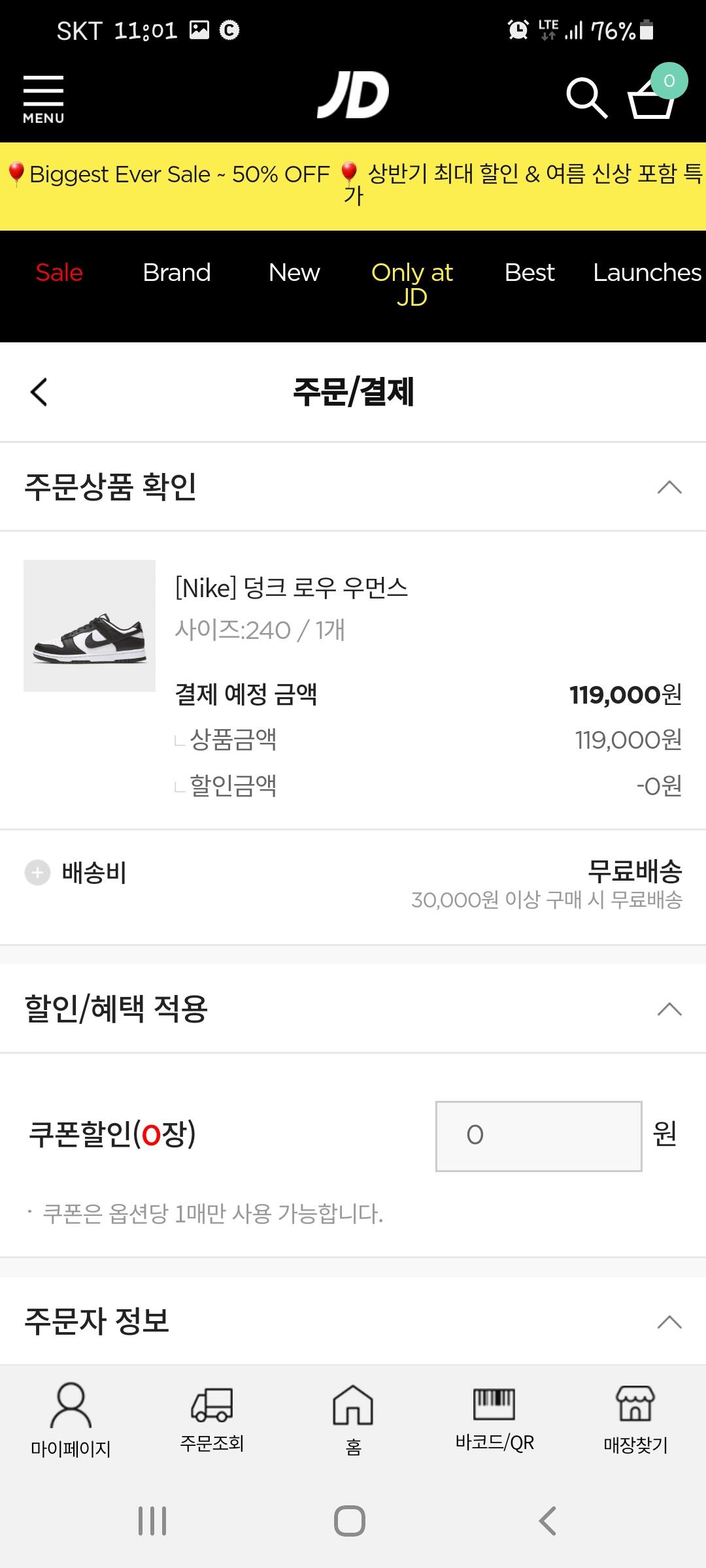Tap the 쿠폰할인 amount field

click(539, 1136)
